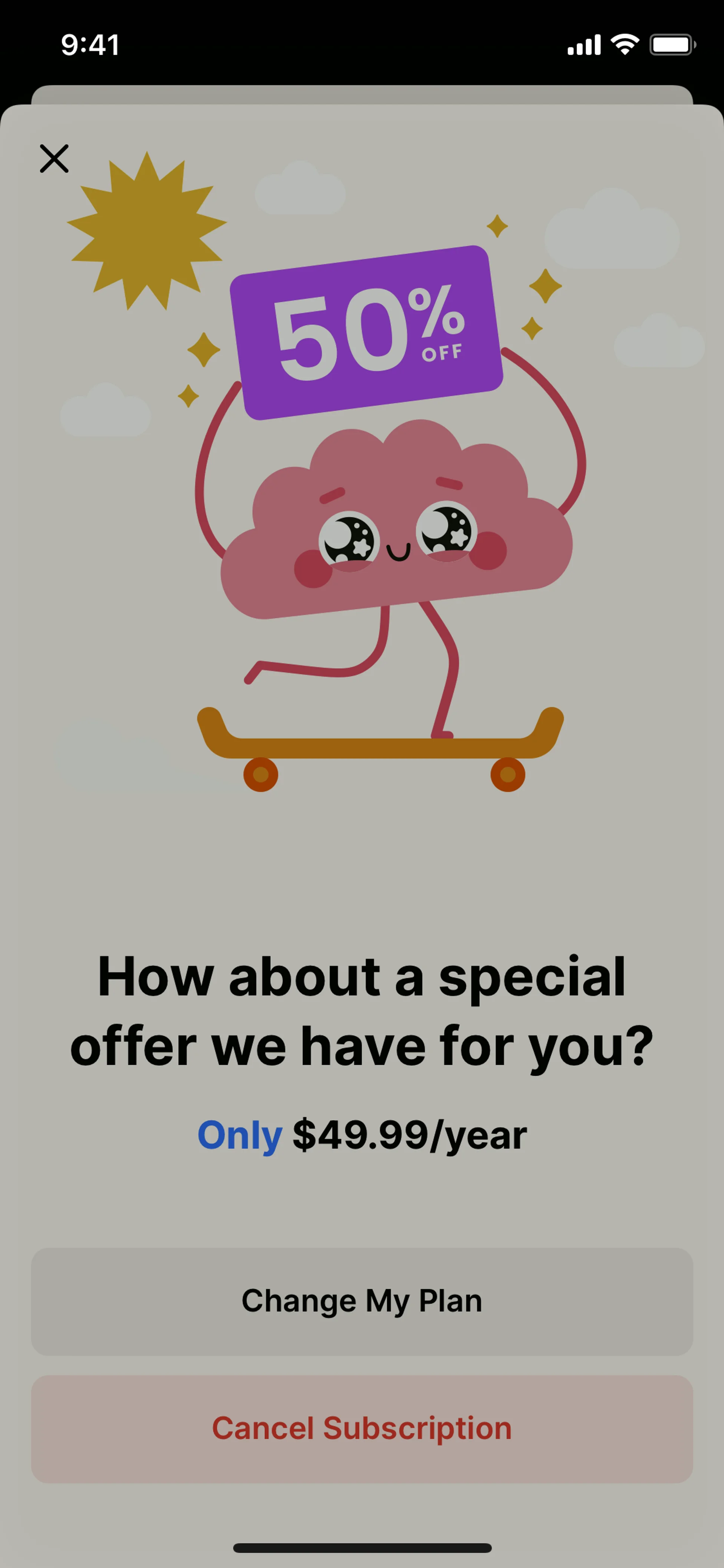Select Cancel Subscription
This screenshot has width=724, height=1568.
[x=362, y=1428]
